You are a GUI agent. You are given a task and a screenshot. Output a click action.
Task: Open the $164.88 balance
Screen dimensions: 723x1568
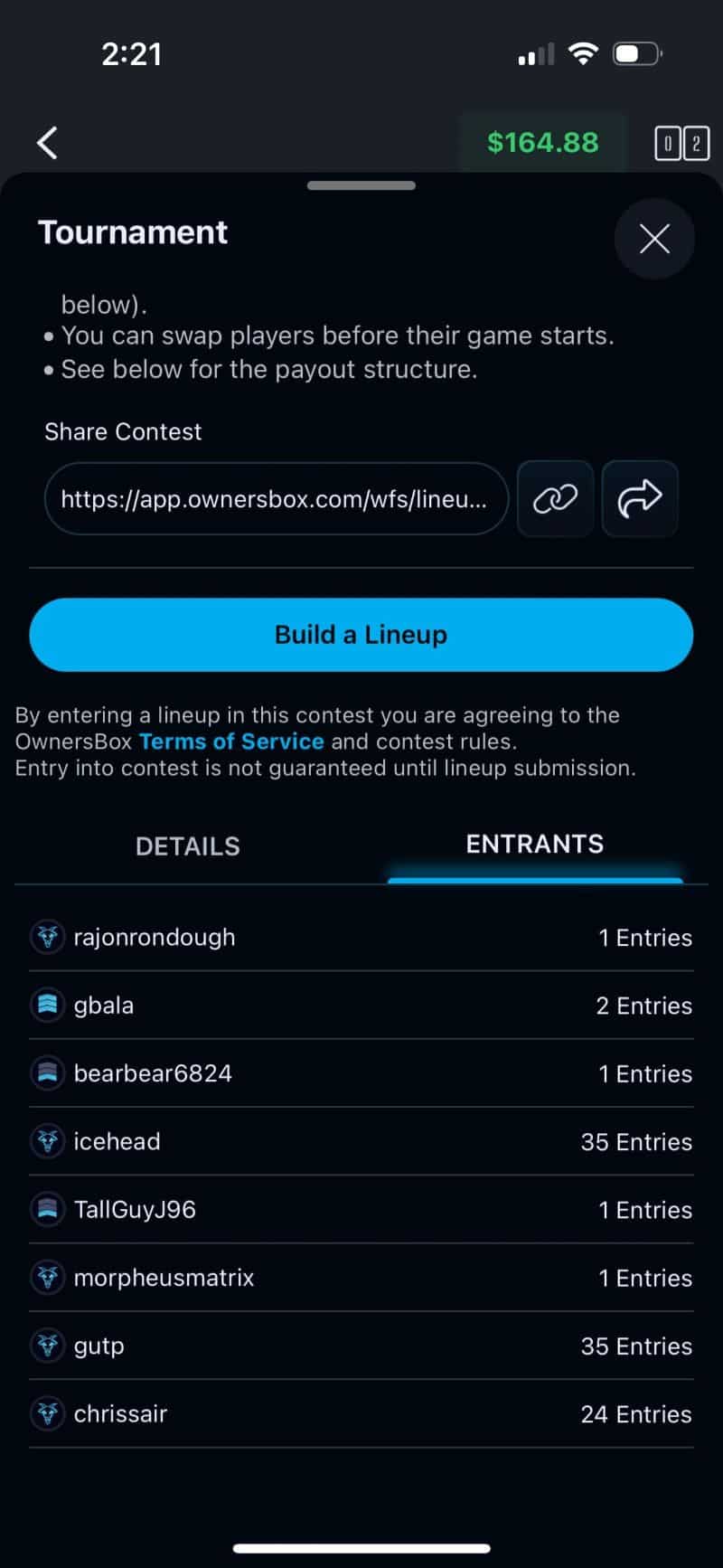click(x=542, y=143)
